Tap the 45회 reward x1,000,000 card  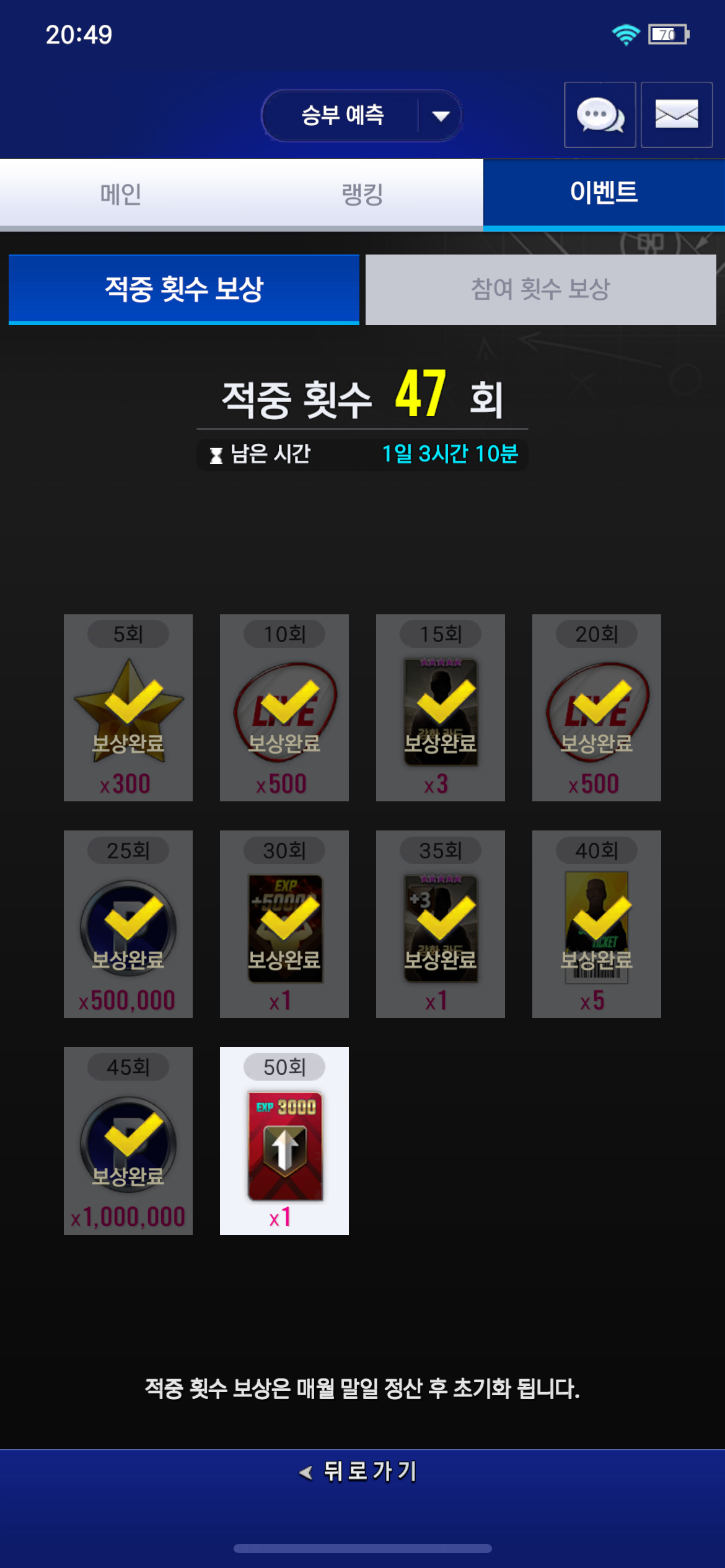coord(128,1141)
